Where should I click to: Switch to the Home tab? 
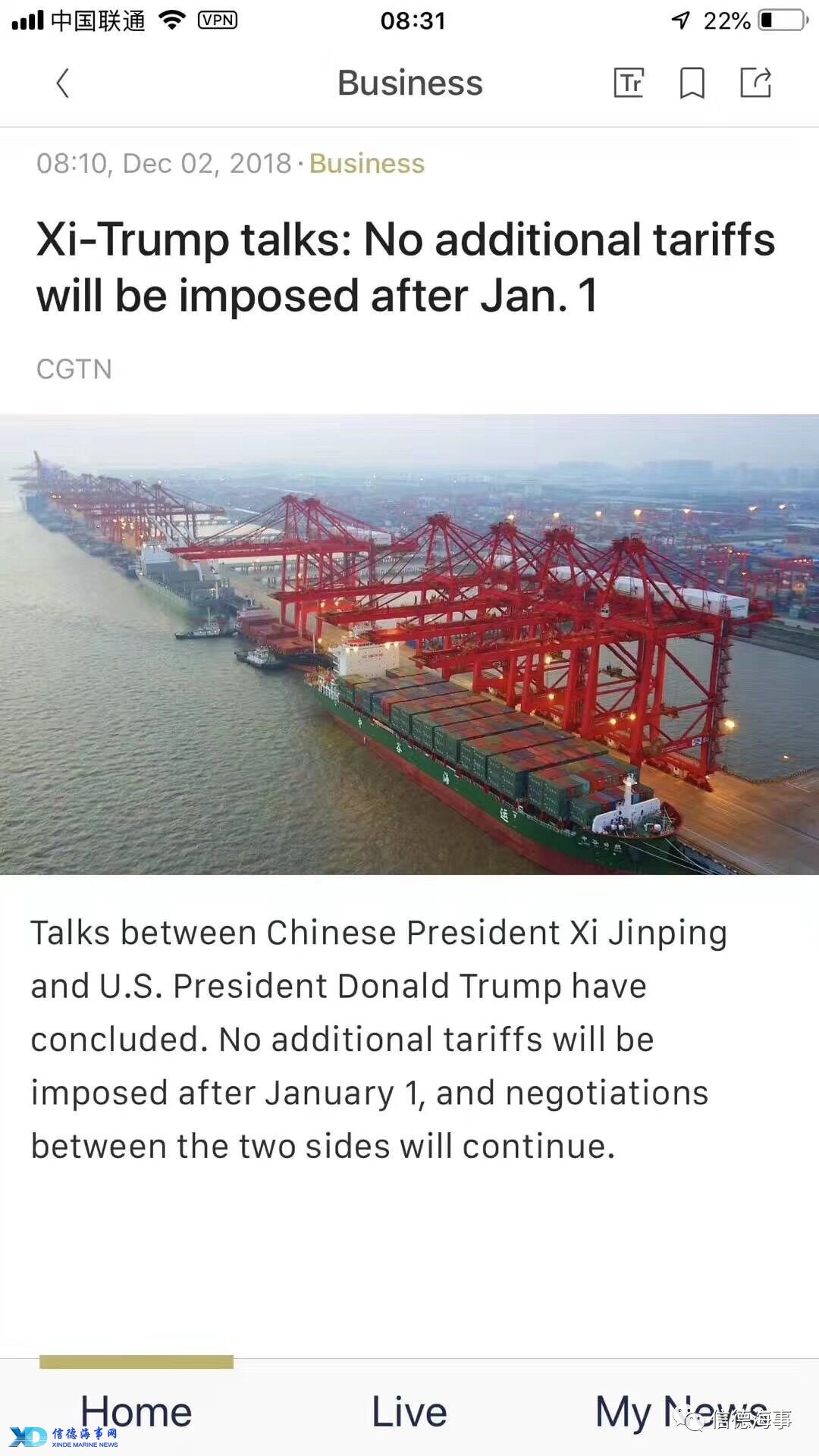pos(136,1412)
